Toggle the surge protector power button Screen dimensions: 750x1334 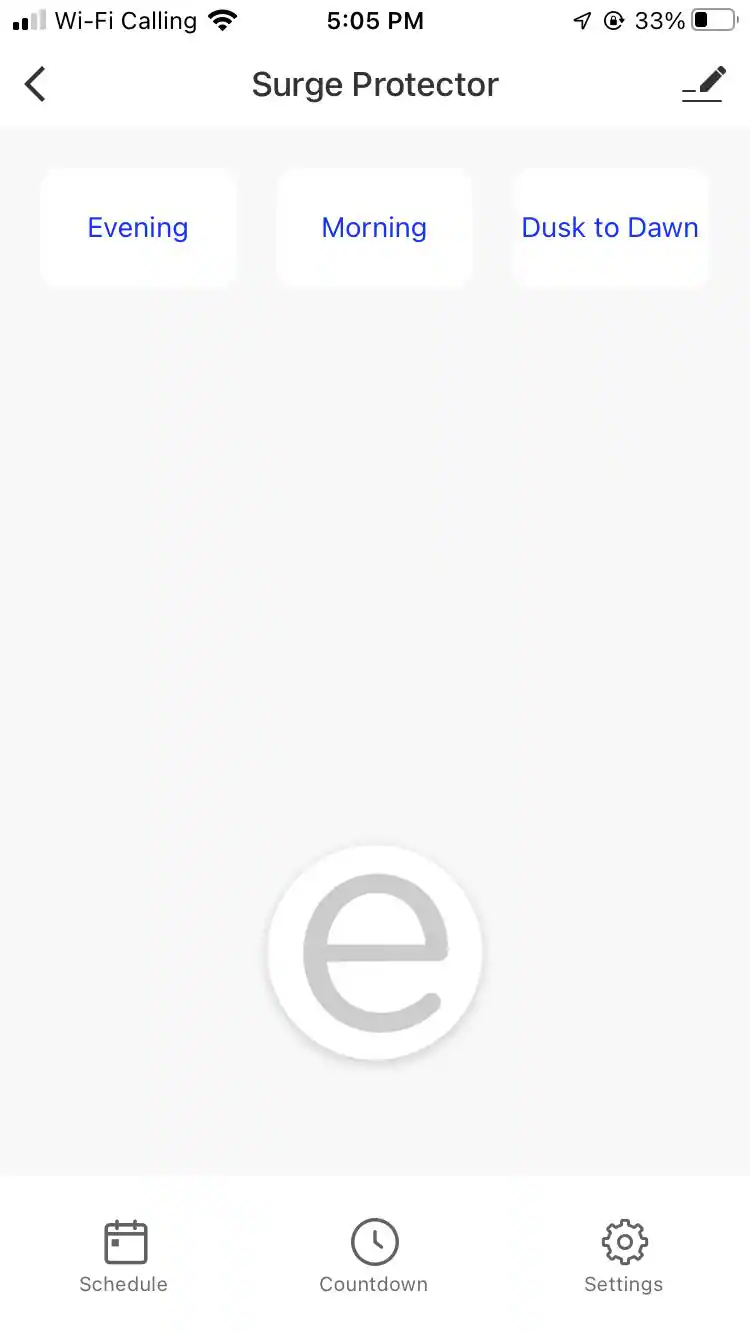point(375,952)
